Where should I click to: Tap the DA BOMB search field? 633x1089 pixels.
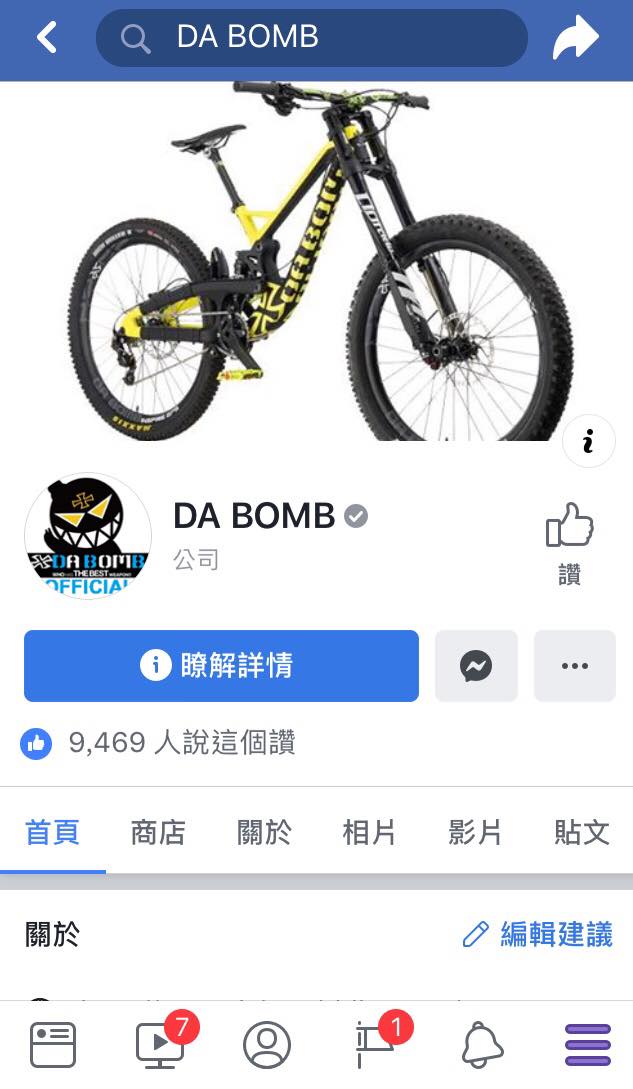click(x=311, y=38)
